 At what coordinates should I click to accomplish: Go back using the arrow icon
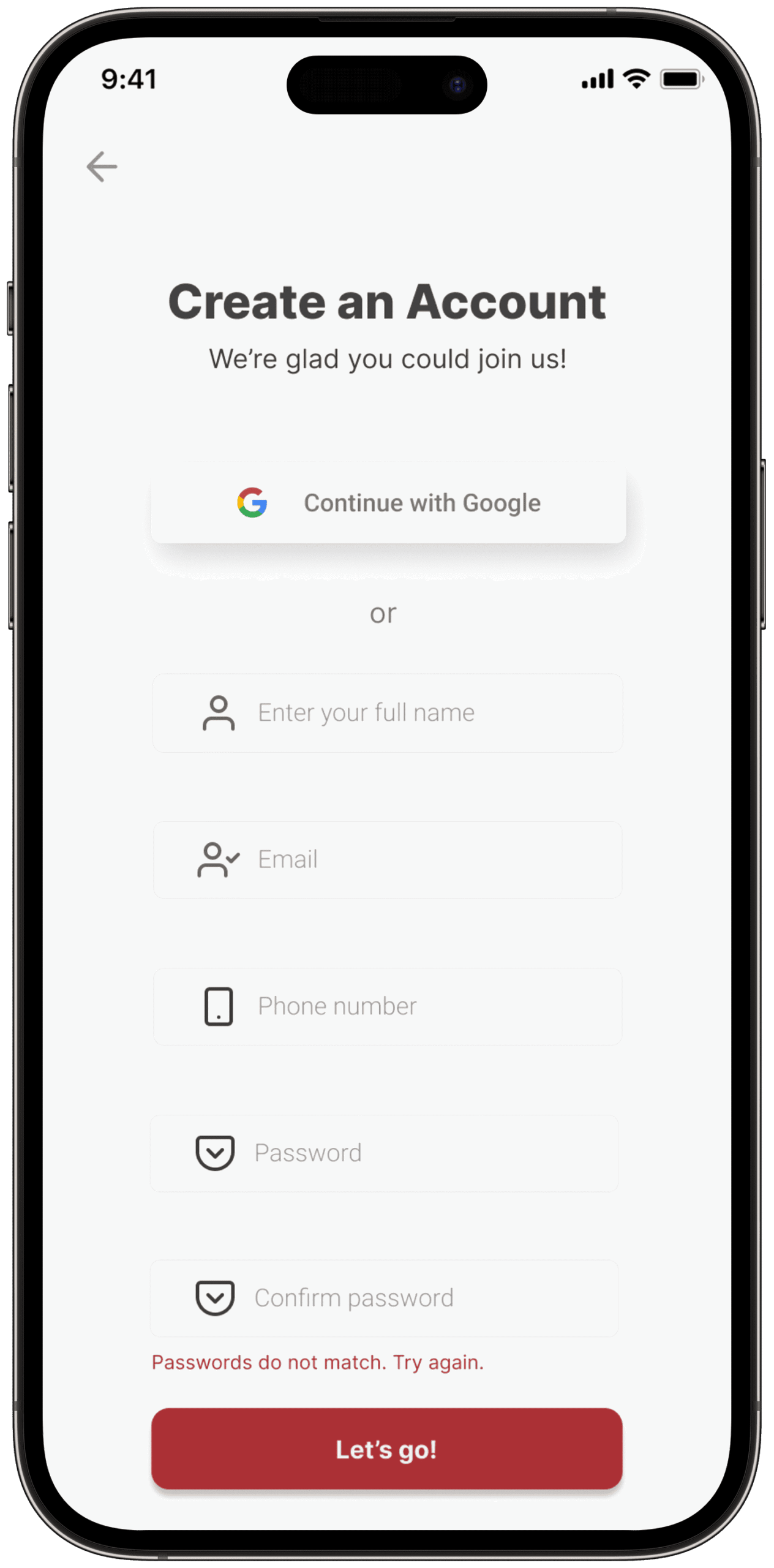tap(102, 167)
